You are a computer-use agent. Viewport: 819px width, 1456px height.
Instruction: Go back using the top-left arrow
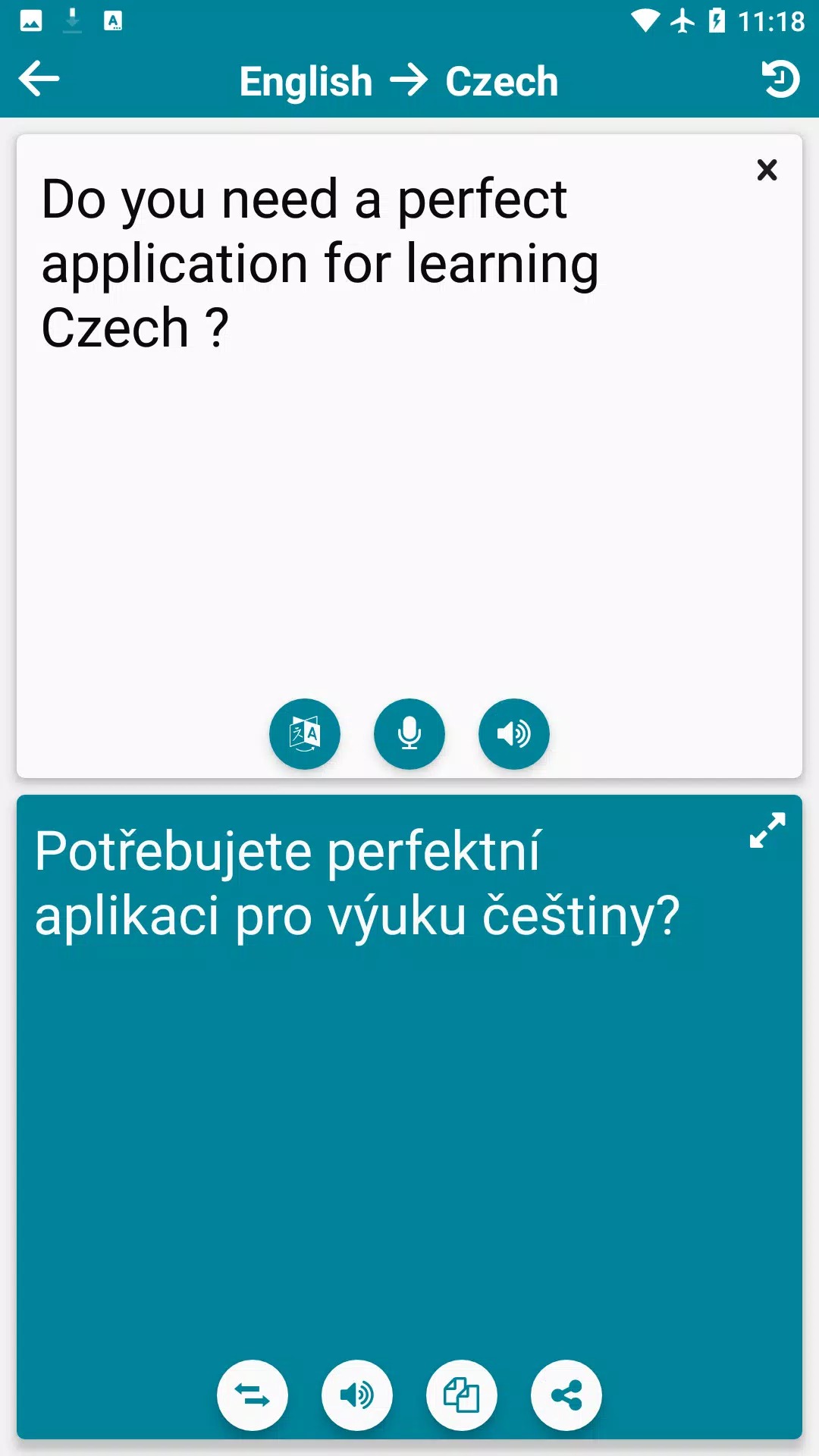click(x=39, y=79)
